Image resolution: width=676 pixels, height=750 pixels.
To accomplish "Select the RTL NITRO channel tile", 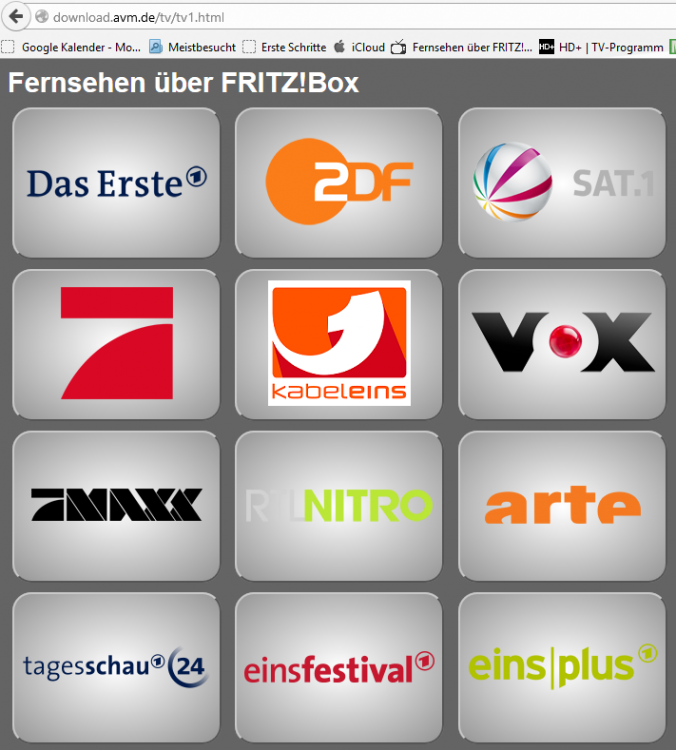I will pos(339,506).
